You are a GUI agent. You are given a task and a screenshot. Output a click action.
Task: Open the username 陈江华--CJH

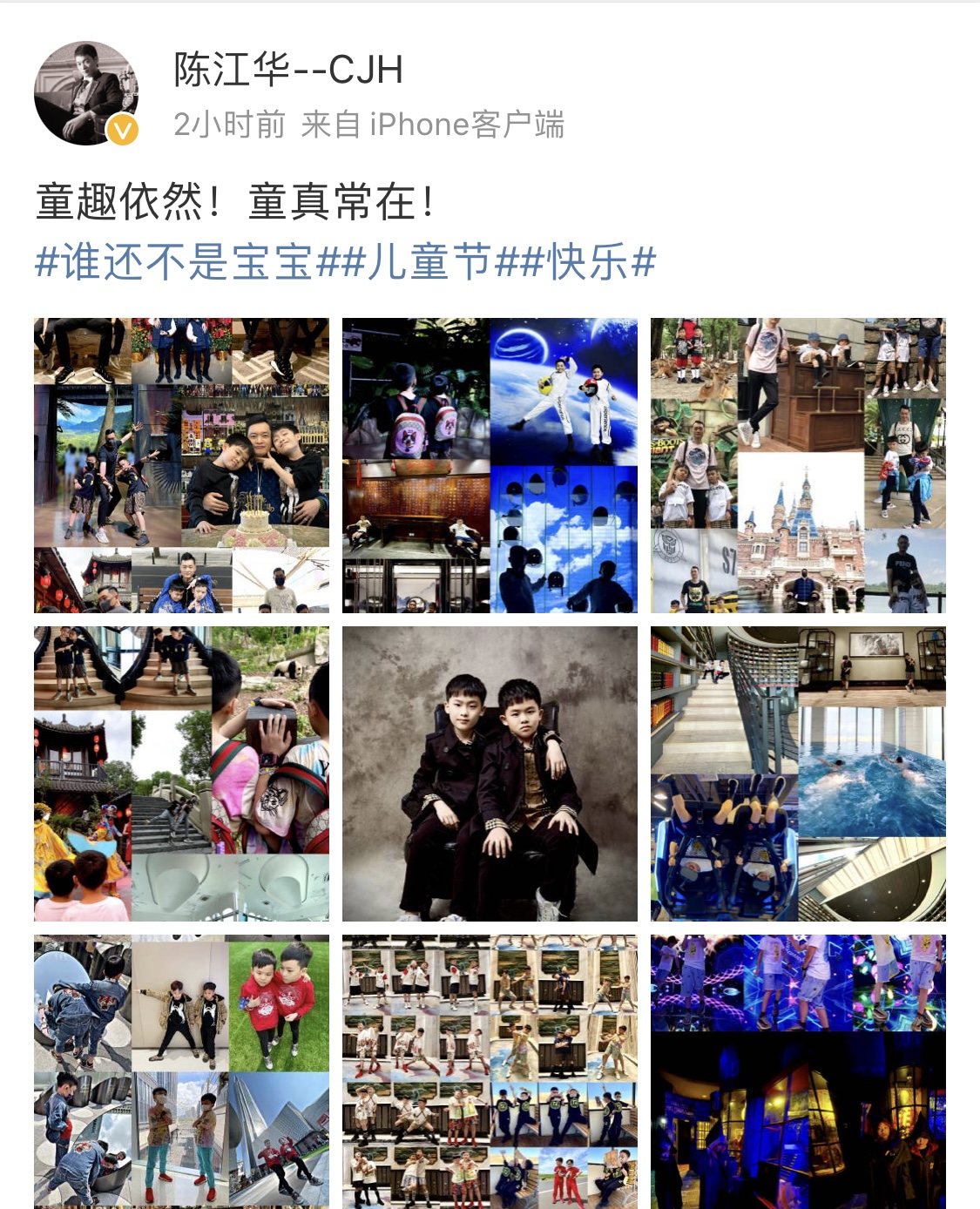[288, 70]
